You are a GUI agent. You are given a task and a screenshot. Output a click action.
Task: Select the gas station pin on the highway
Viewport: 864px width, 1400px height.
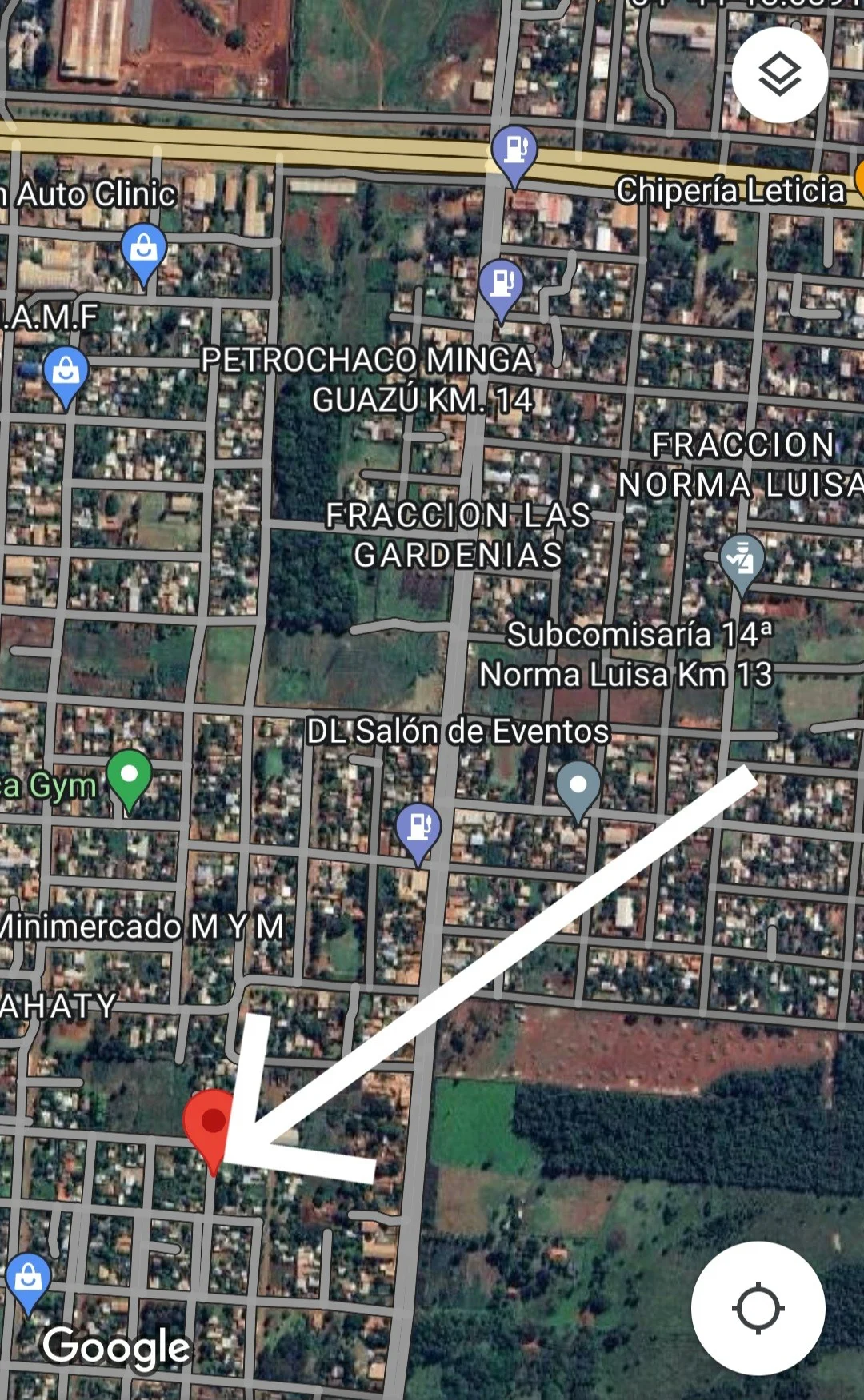(x=514, y=151)
